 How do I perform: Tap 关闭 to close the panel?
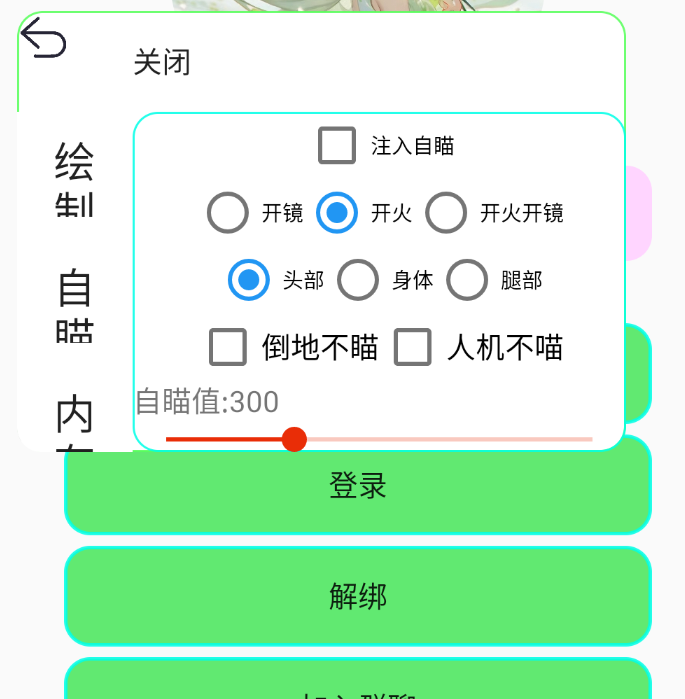(x=162, y=63)
